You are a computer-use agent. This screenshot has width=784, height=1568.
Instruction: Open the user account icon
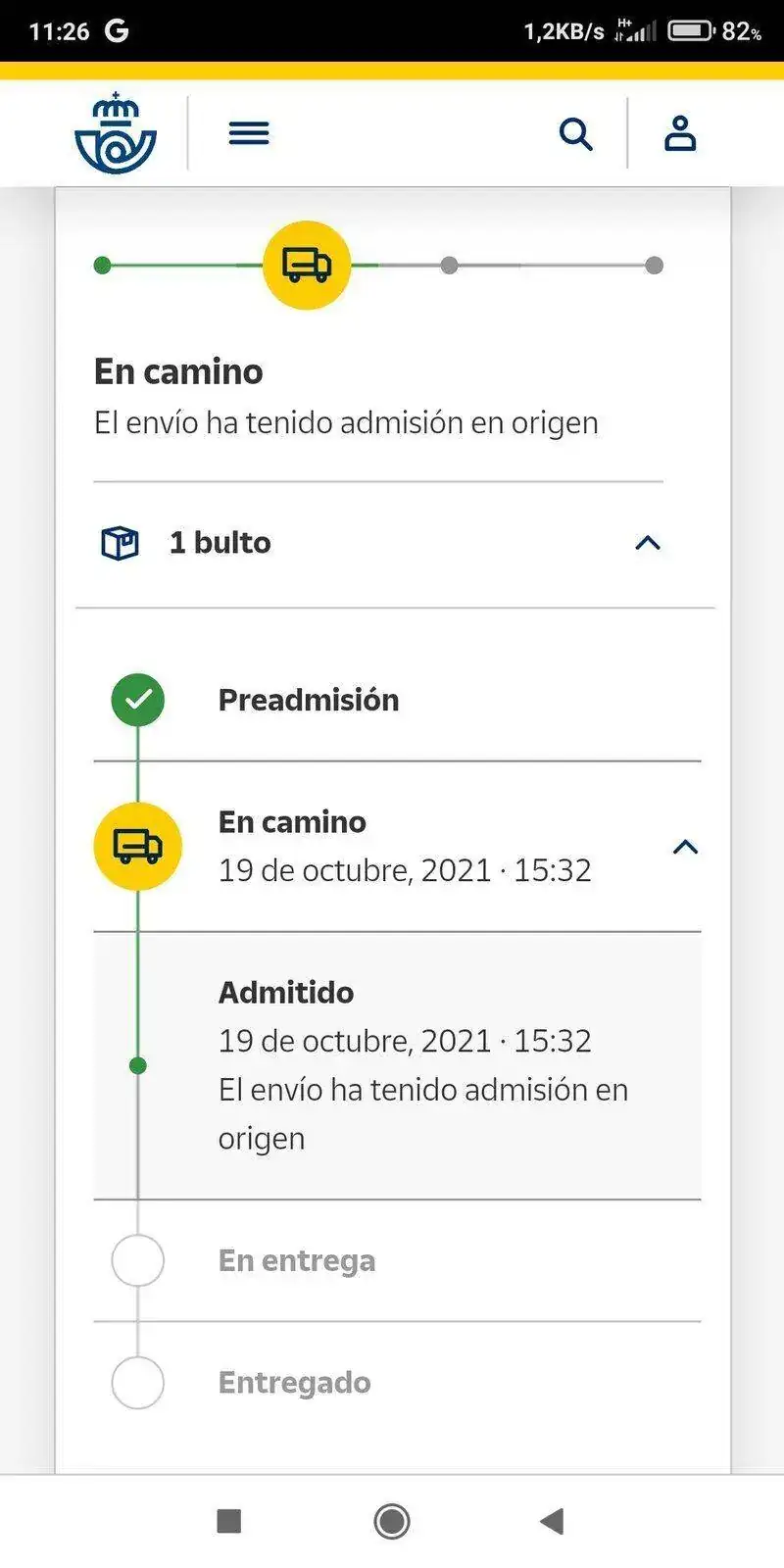(679, 133)
